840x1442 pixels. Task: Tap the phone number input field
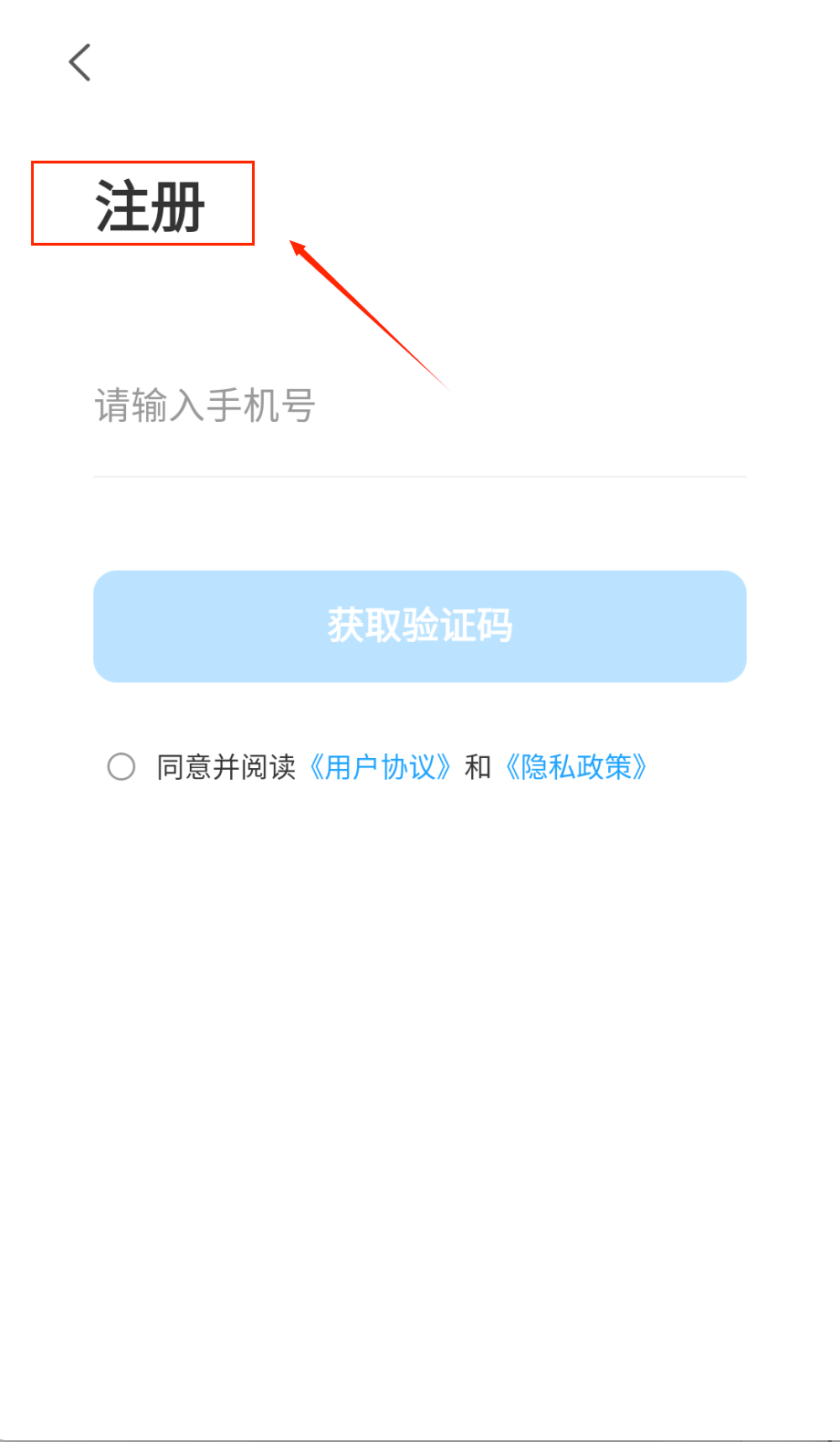[419, 406]
